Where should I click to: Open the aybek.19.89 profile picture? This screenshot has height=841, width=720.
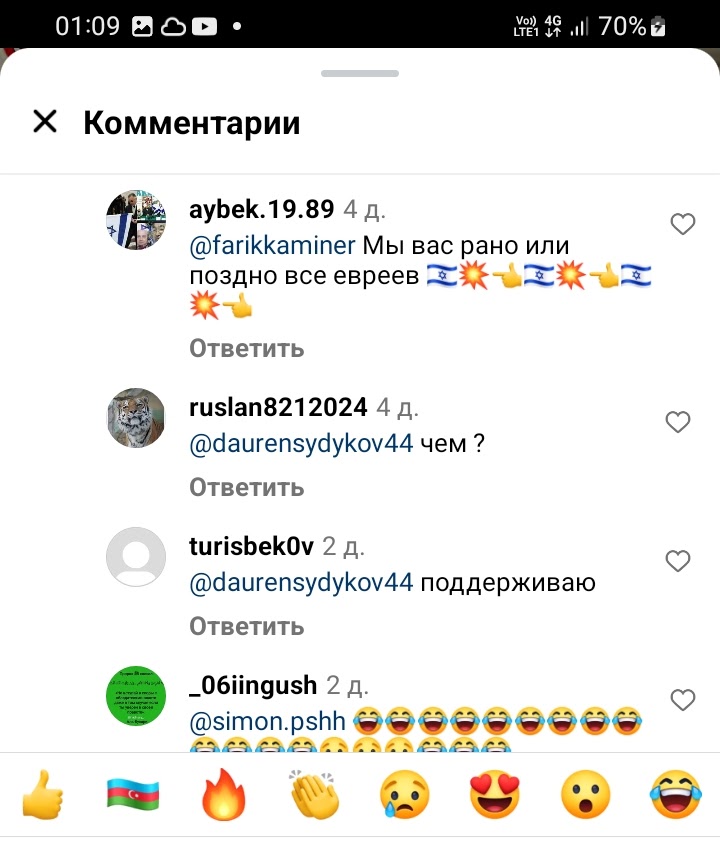[136, 219]
